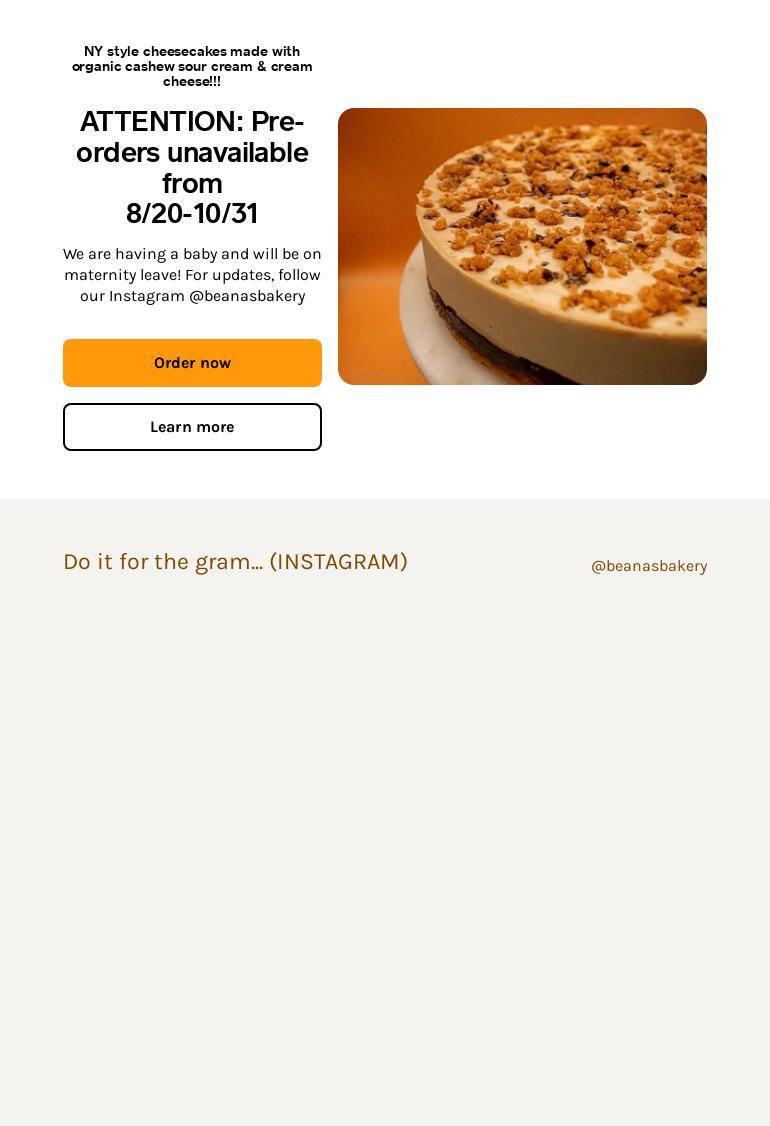Image resolution: width=770 pixels, height=1126 pixels.
Task: Tap the Order now button
Action: pyautogui.click(x=192, y=363)
